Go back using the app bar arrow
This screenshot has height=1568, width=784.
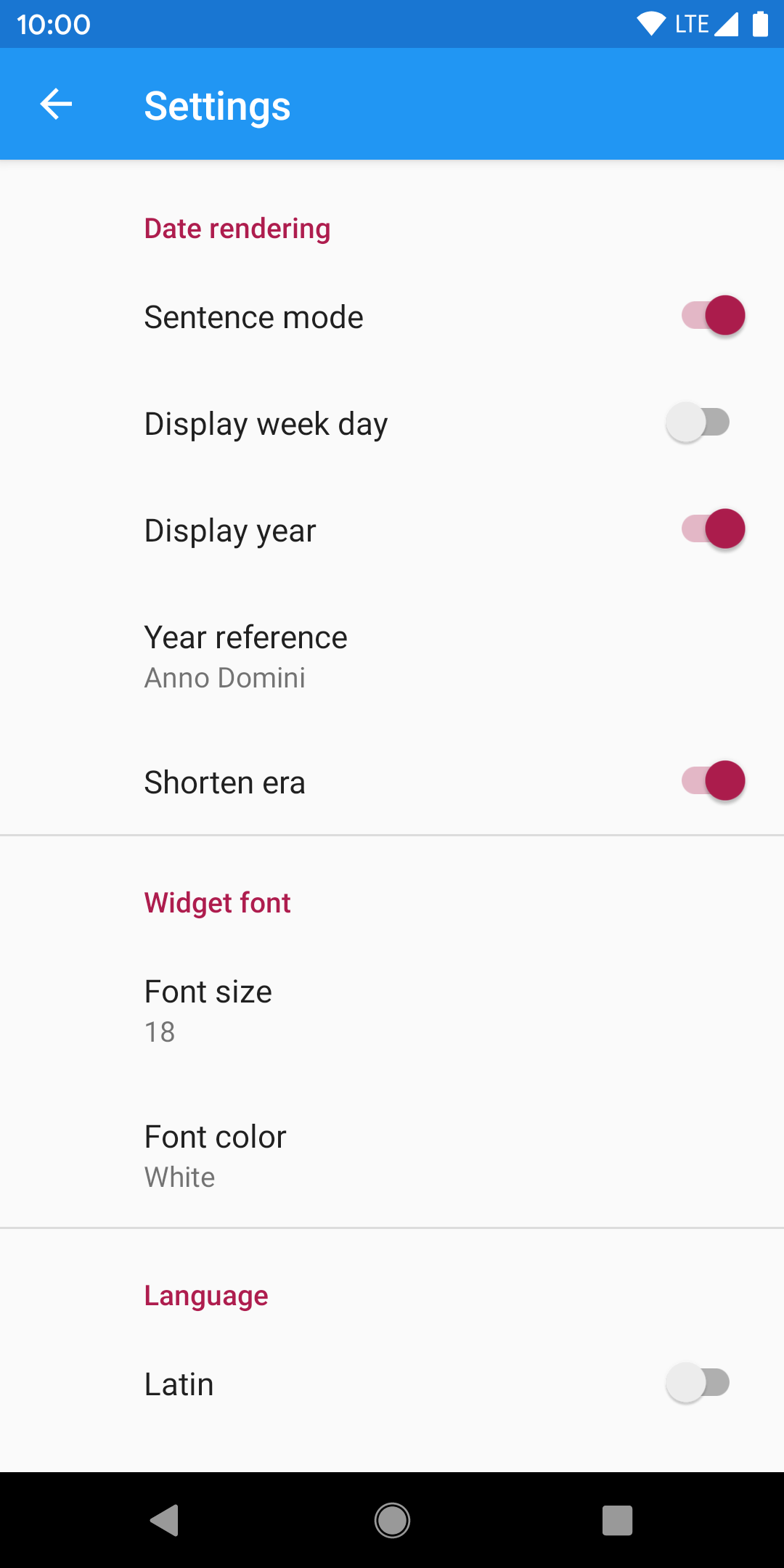tap(56, 105)
